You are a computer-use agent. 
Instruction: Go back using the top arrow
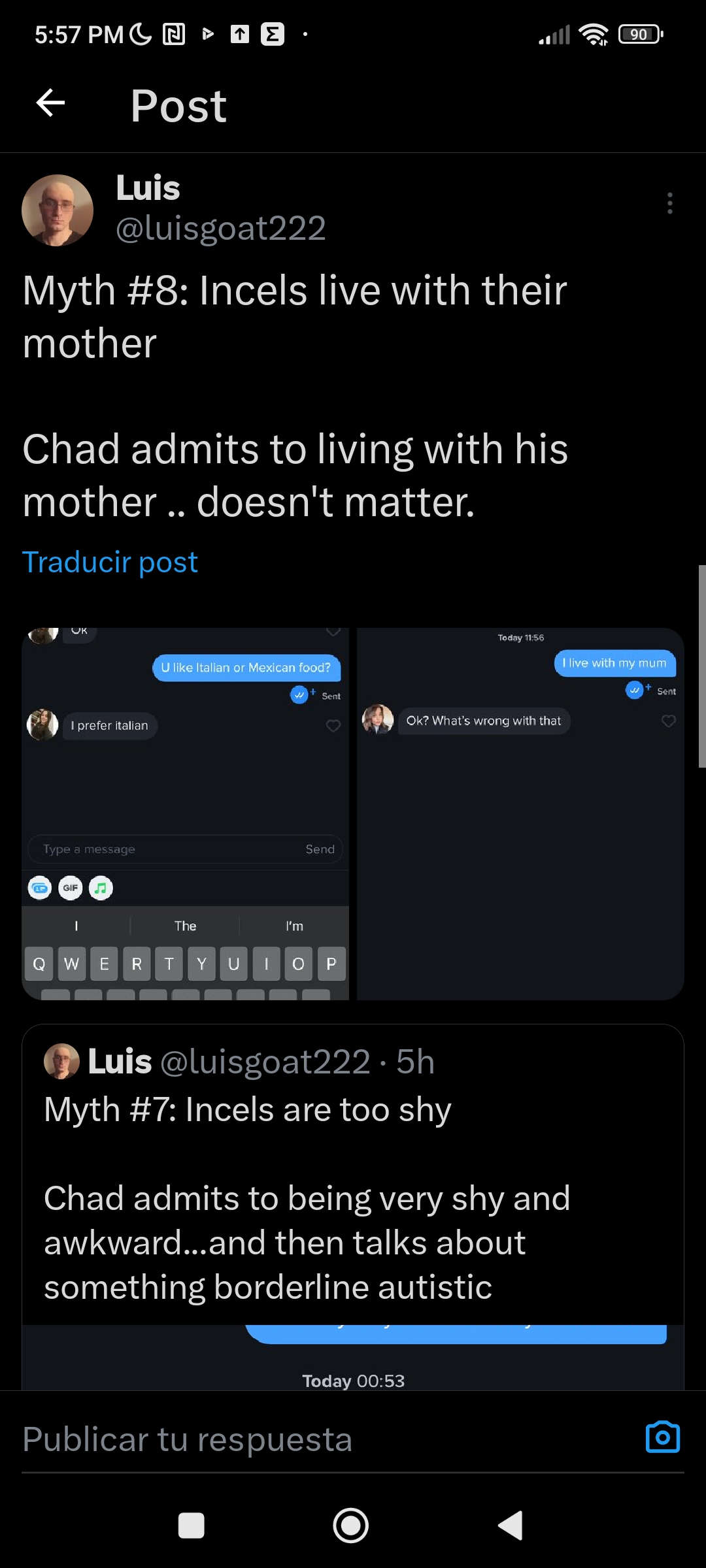(x=50, y=103)
